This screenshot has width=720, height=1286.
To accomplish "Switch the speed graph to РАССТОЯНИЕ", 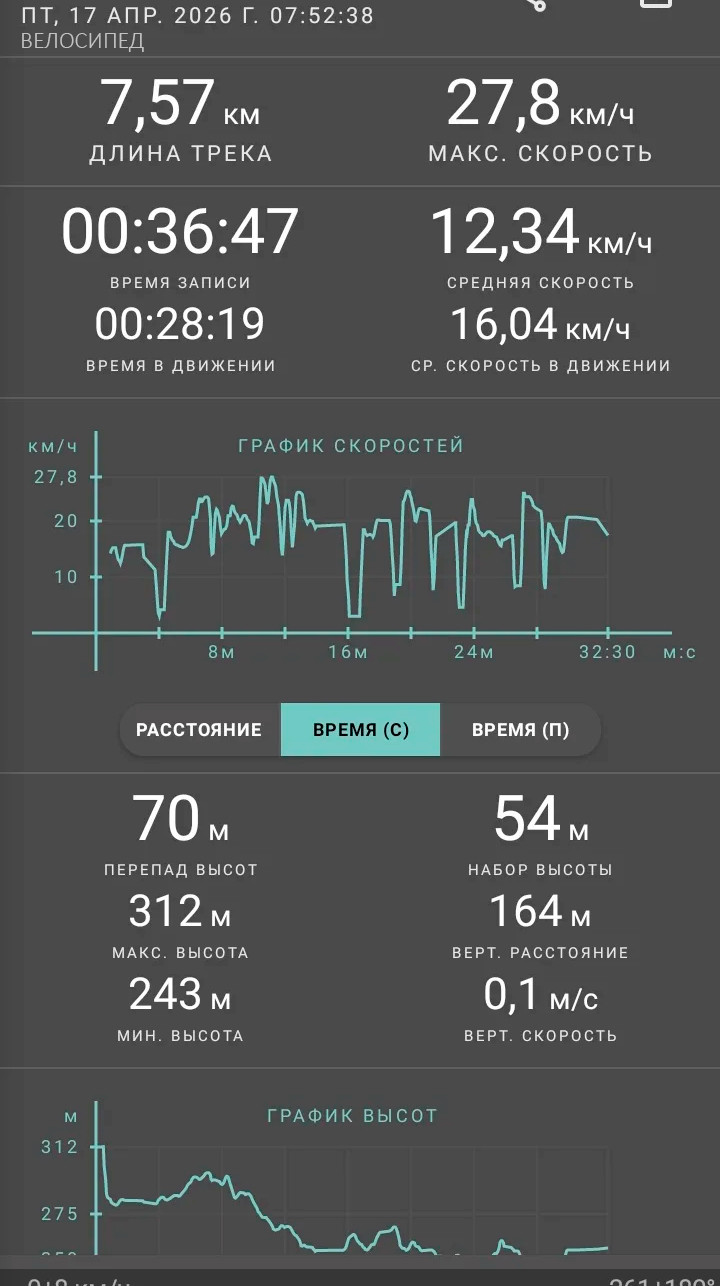I will pos(200,730).
